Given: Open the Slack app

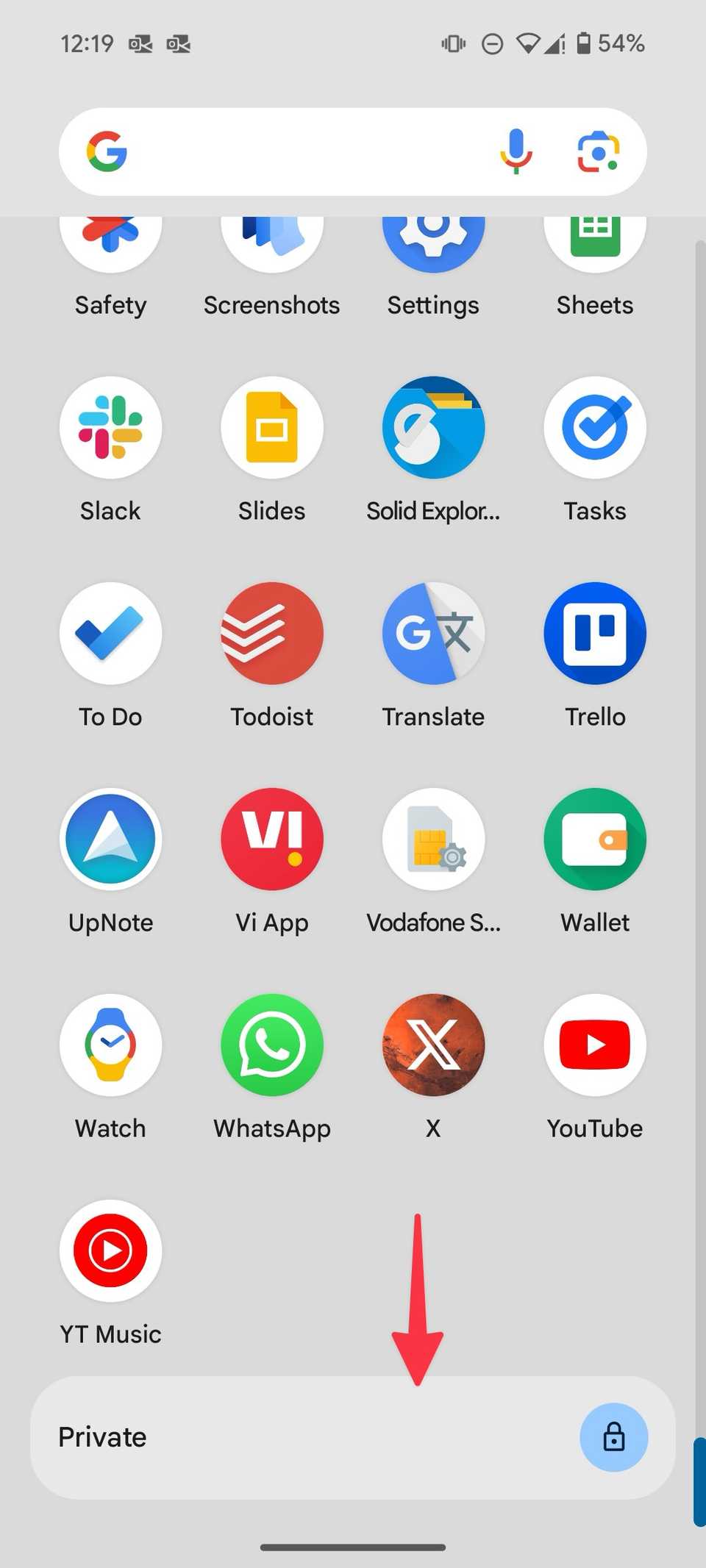Looking at the screenshot, I should (110, 427).
